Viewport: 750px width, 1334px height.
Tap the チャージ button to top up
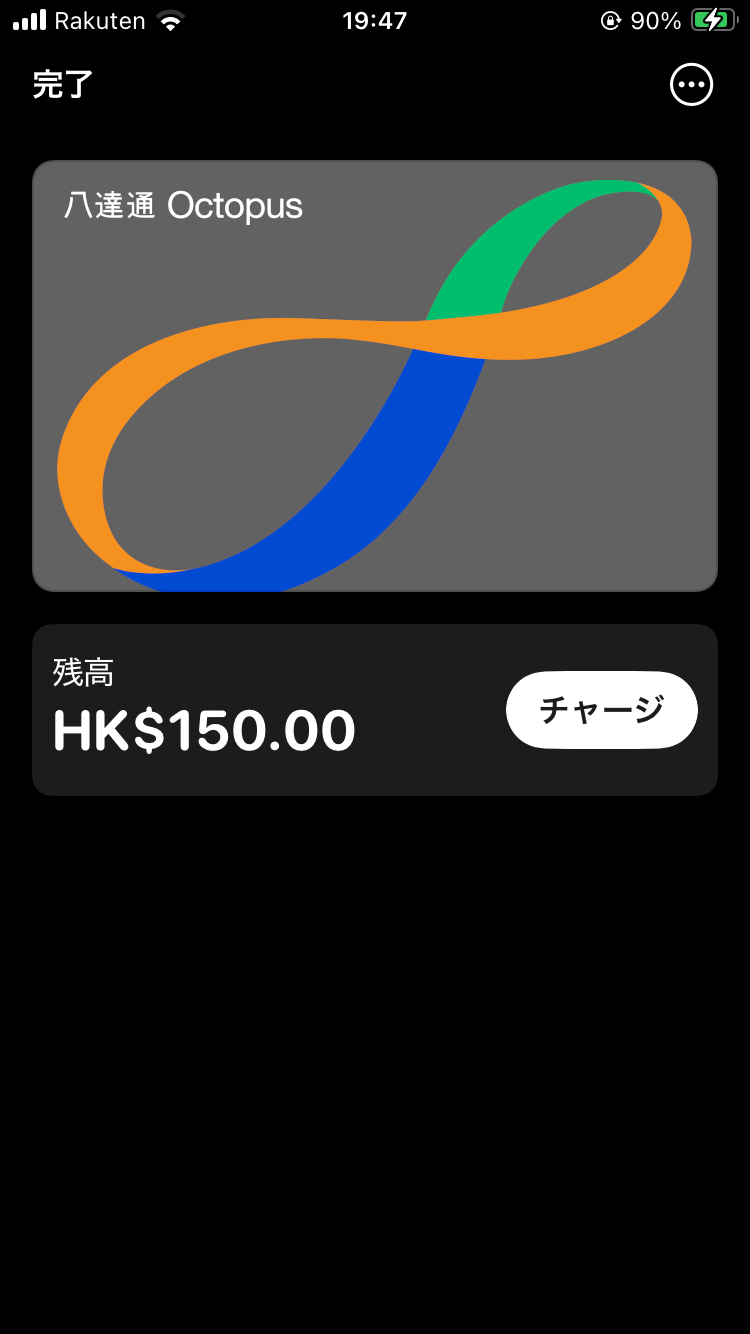[x=601, y=710]
